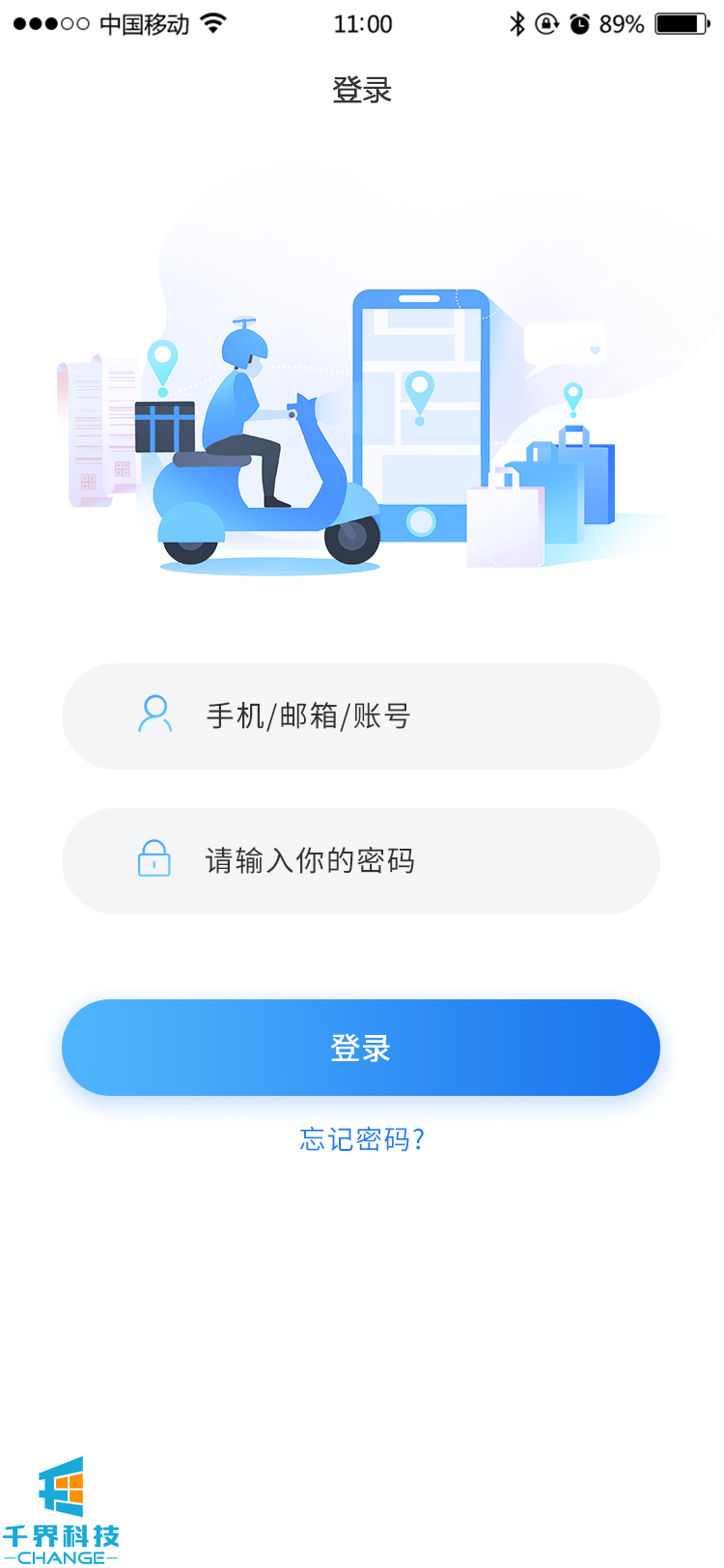
Task: Open the 忘记密码? link
Action: [362, 1139]
